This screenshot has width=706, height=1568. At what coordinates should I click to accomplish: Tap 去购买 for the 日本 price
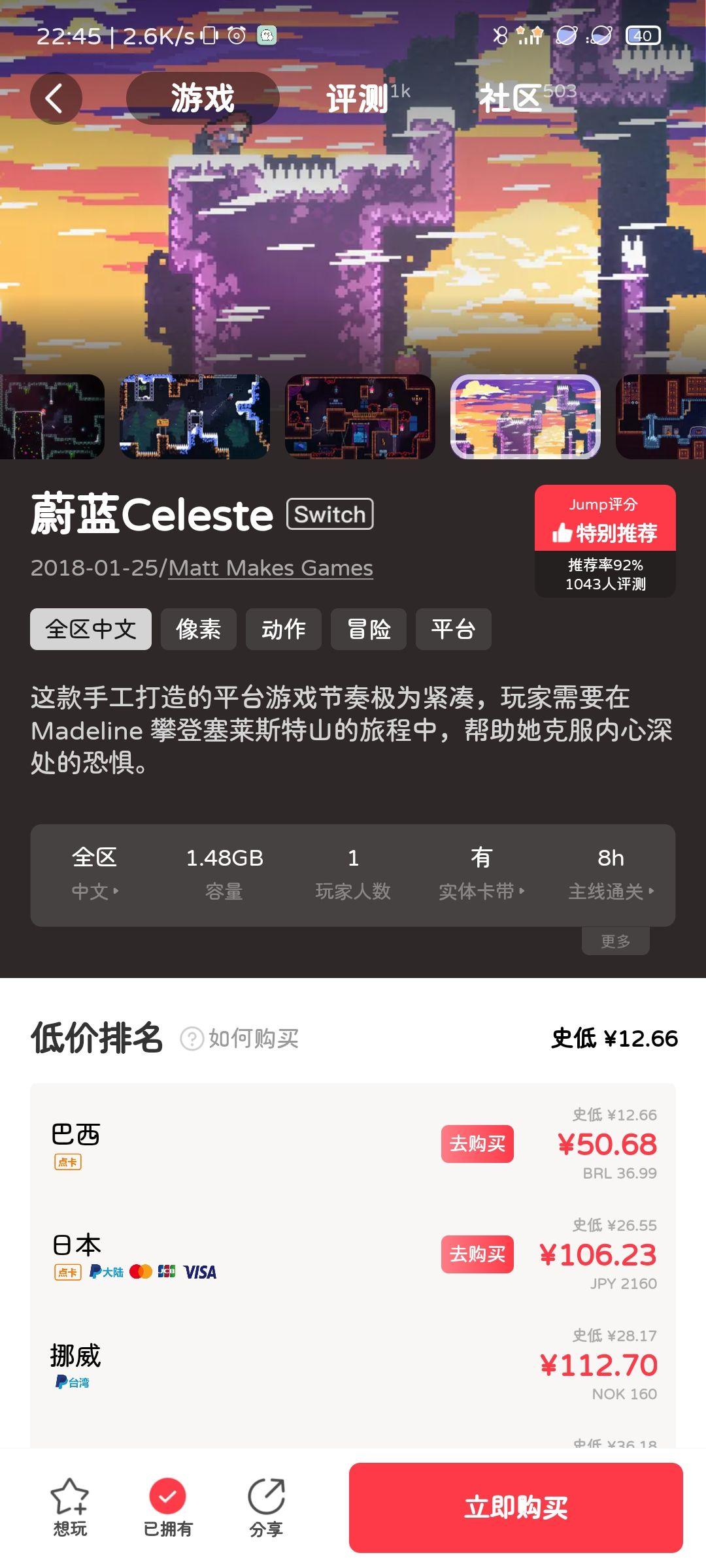tap(477, 1254)
